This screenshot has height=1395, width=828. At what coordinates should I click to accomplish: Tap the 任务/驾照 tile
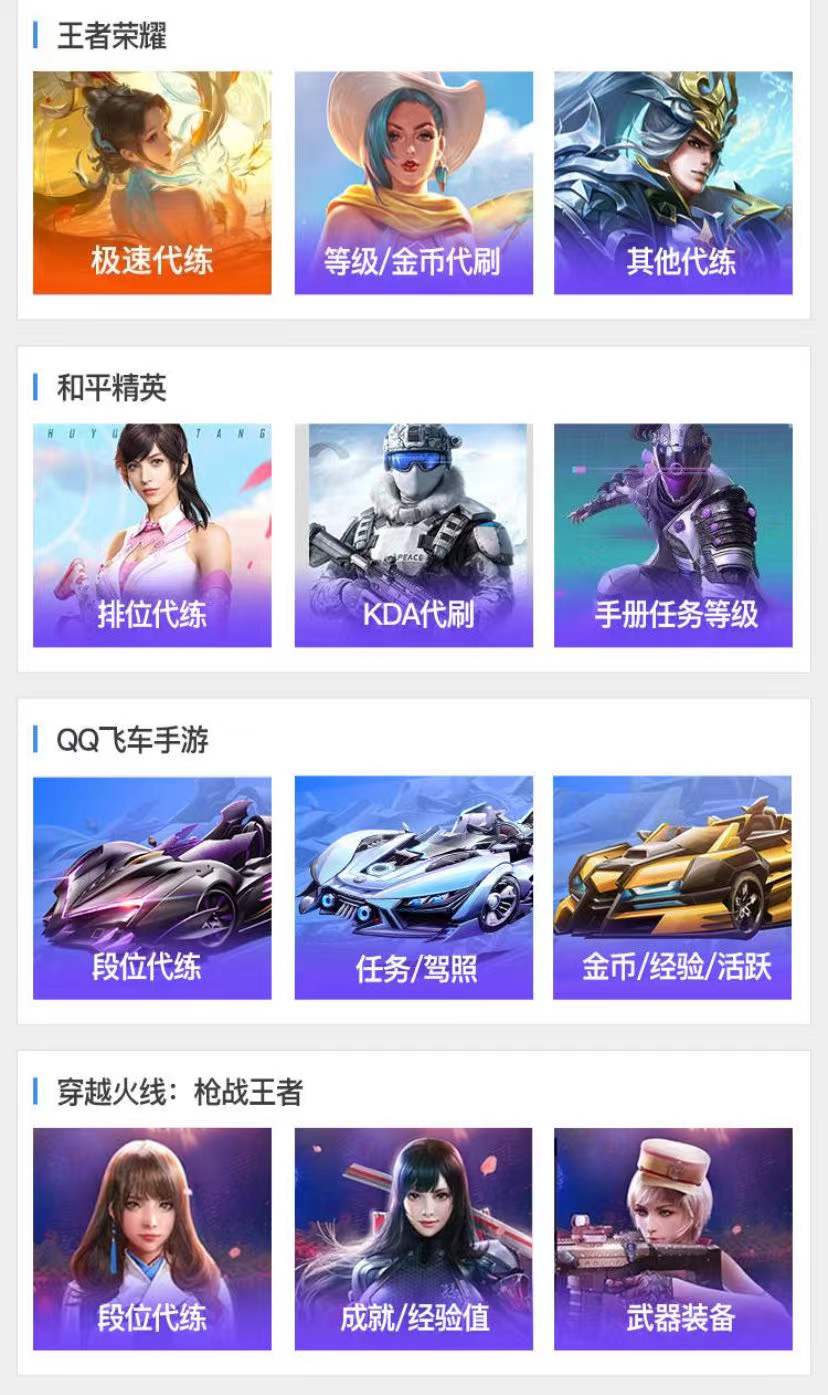coord(413,887)
